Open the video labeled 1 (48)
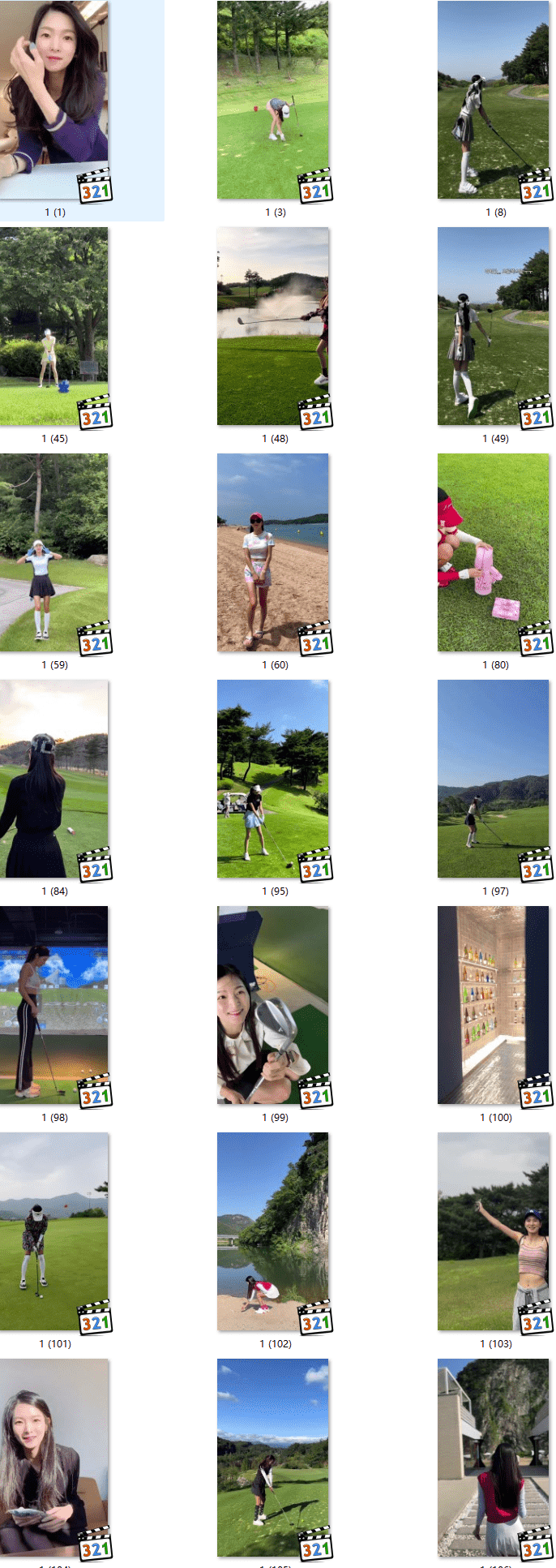The height and width of the screenshot is (1568, 556). [x=273, y=326]
